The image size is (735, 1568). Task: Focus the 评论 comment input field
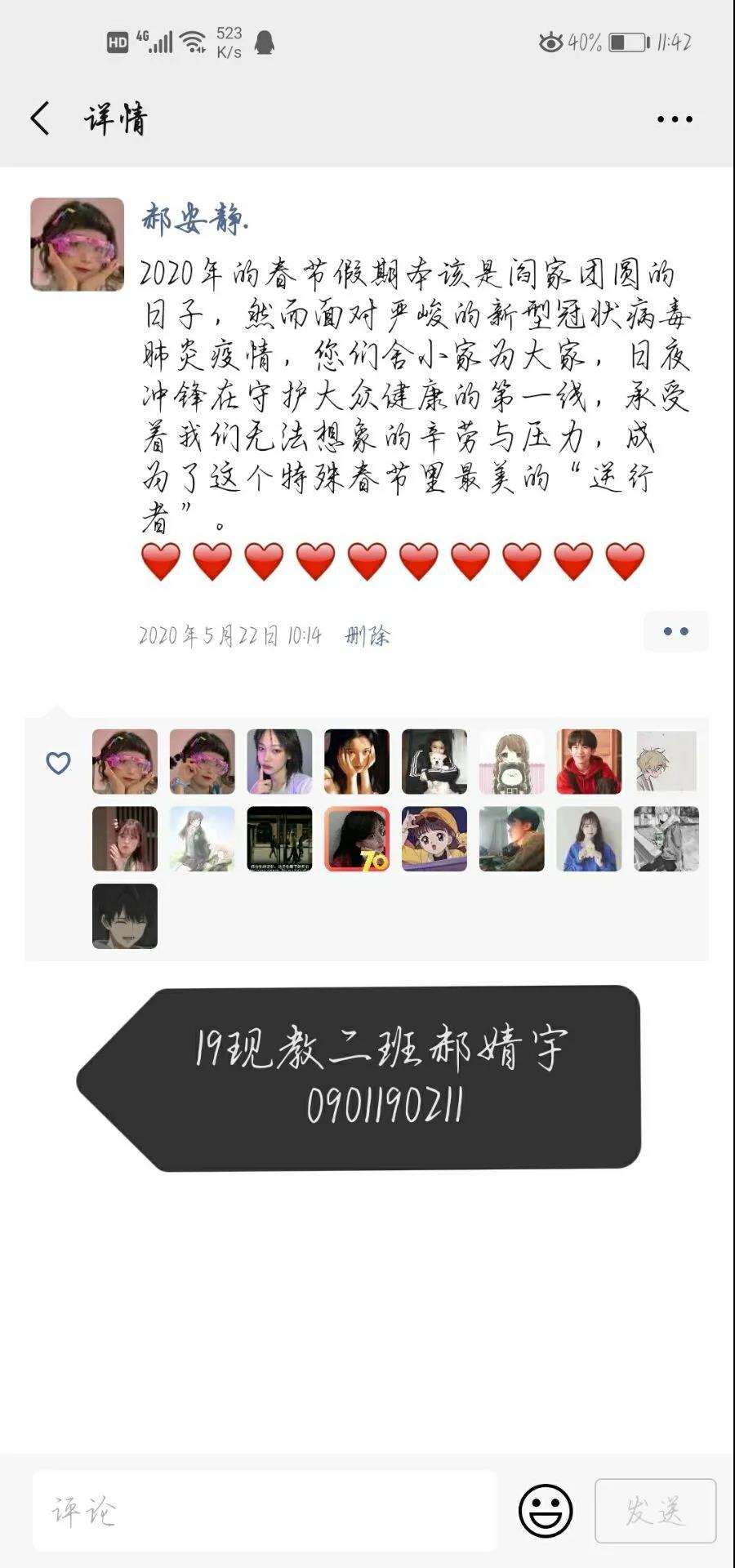pyautogui.click(x=264, y=1511)
